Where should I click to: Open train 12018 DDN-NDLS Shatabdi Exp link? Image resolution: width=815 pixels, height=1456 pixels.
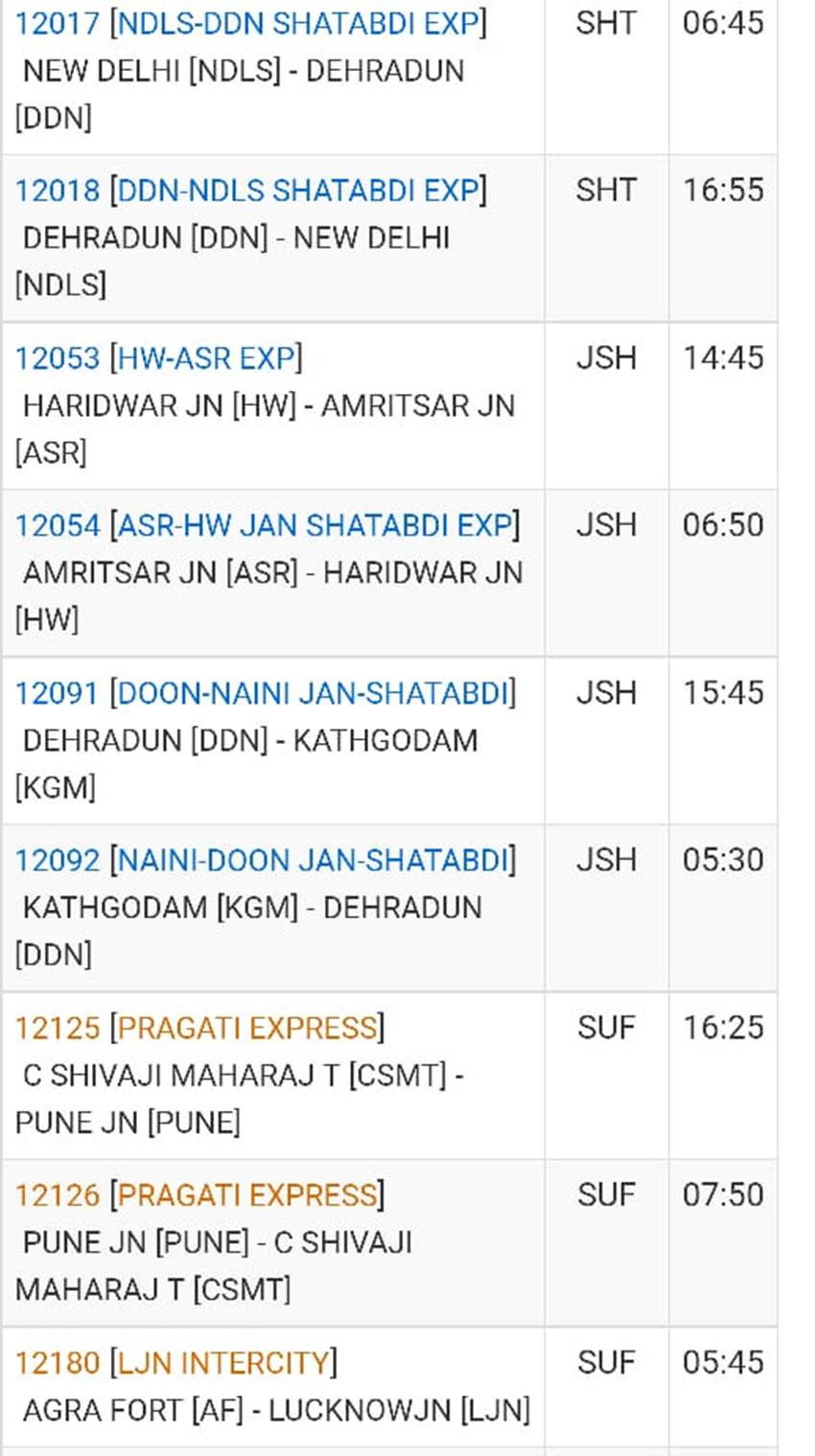pyautogui.click(x=250, y=191)
